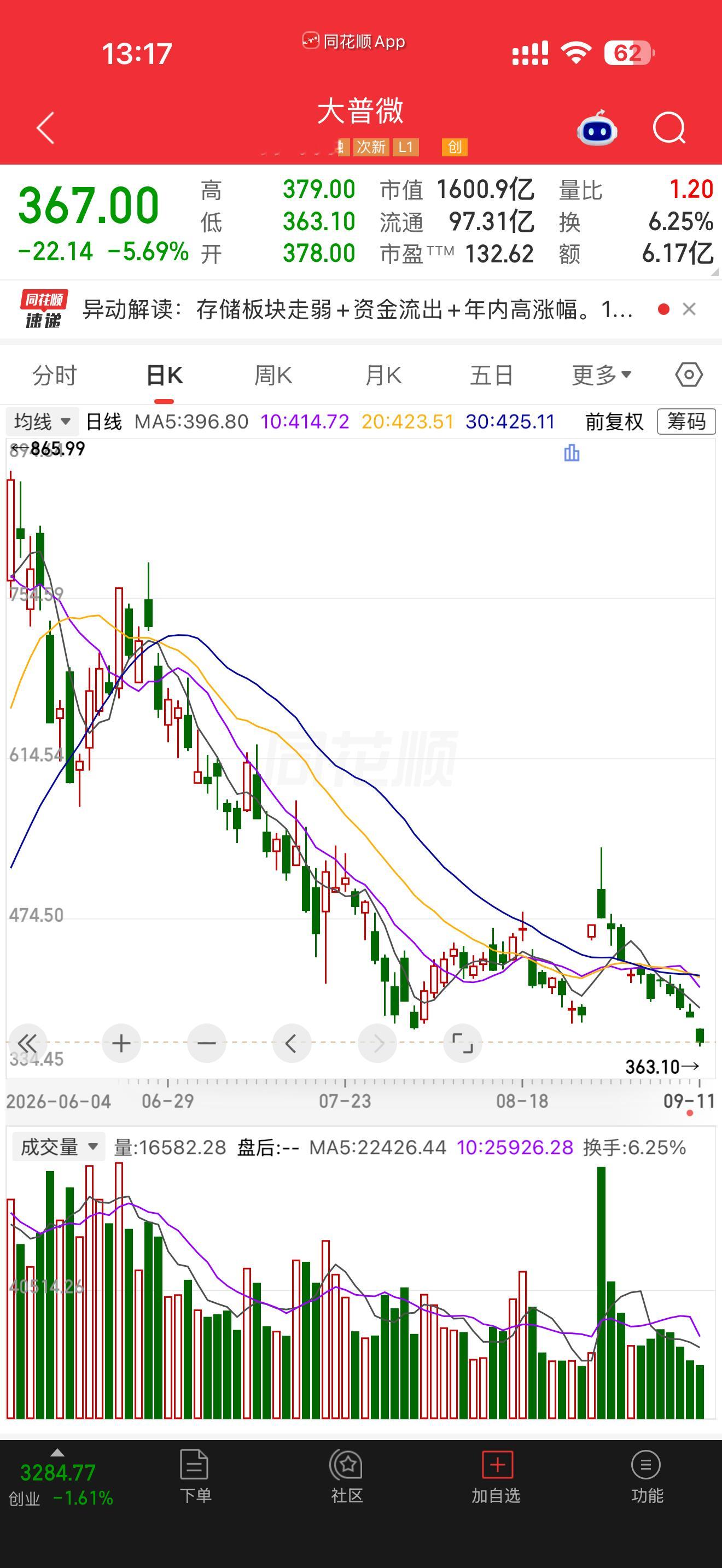722x1568 pixels.
Task: Add stock via 加自选
Action: (x=497, y=1477)
